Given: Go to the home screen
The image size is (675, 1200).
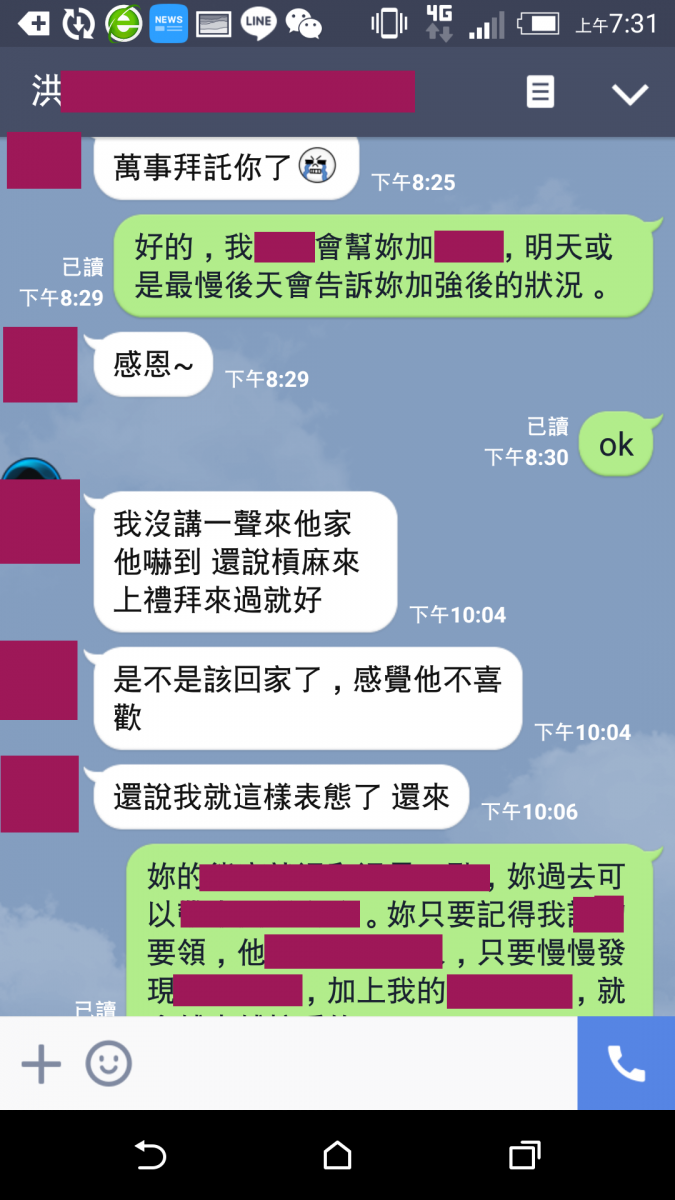Looking at the screenshot, I should click(337, 1156).
